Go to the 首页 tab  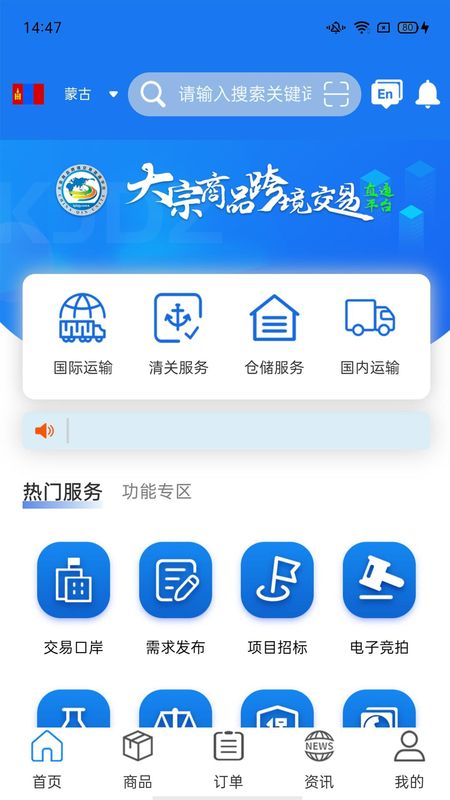(47, 760)
